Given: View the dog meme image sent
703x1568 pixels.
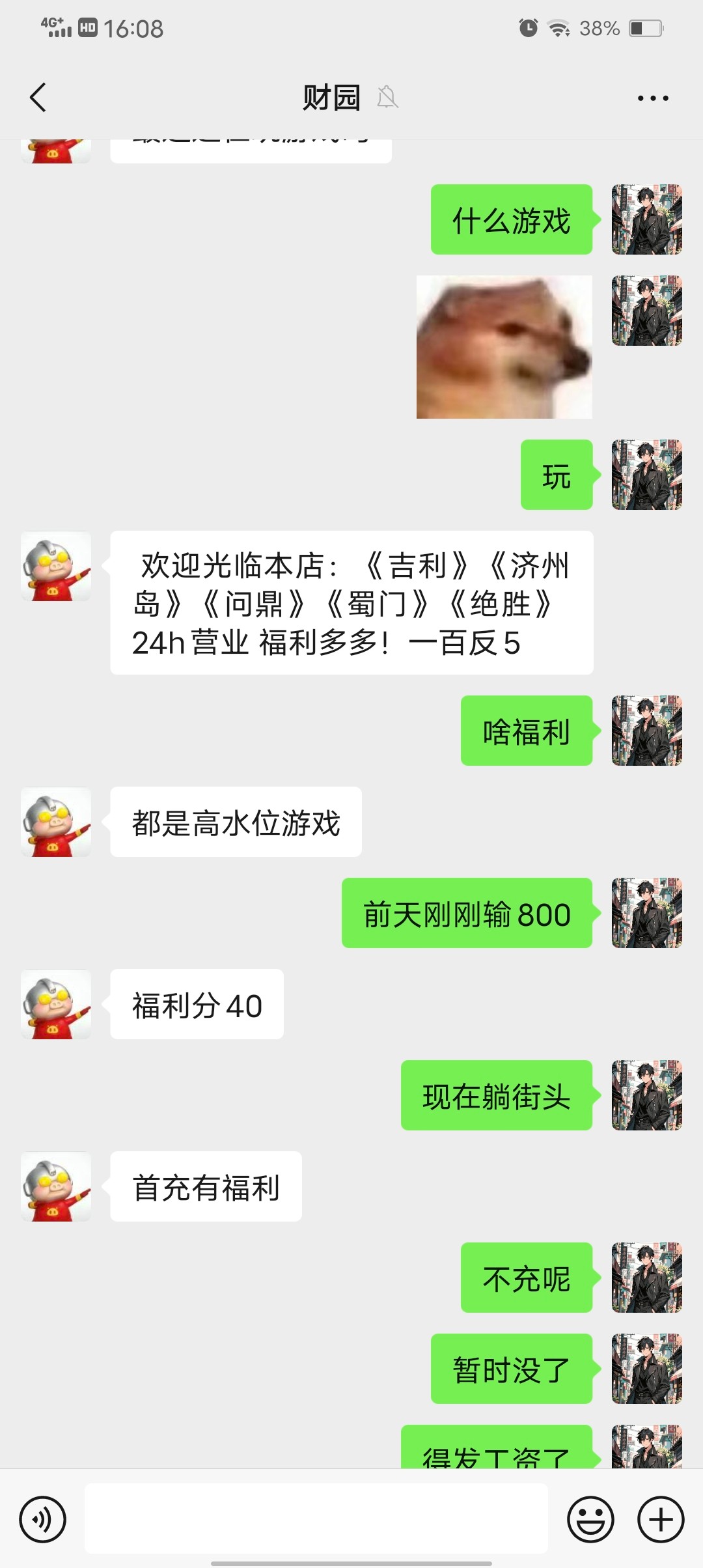Looking at the screenshot, I should pyautogui.click(x=504, y=347).
